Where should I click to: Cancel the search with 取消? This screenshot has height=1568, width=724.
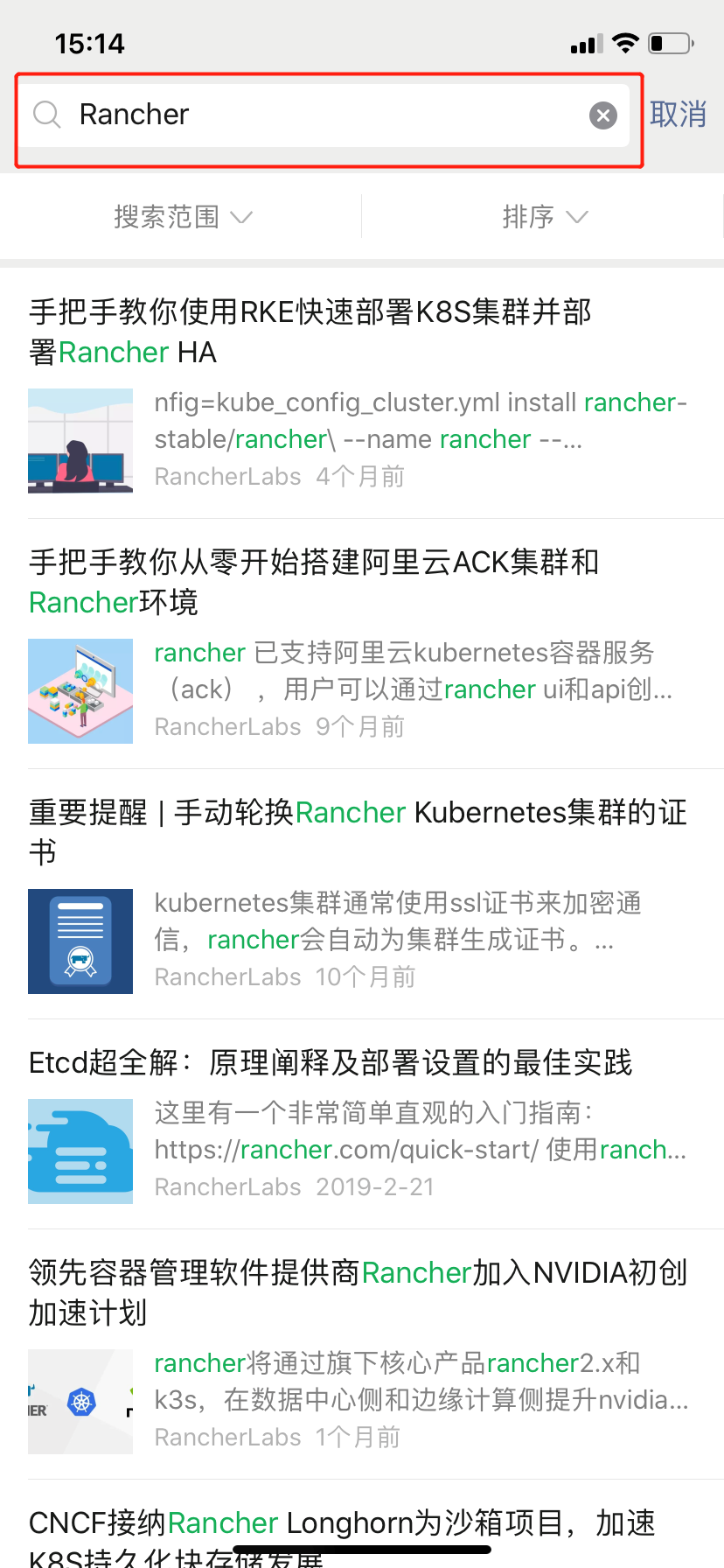click(678, 115)
